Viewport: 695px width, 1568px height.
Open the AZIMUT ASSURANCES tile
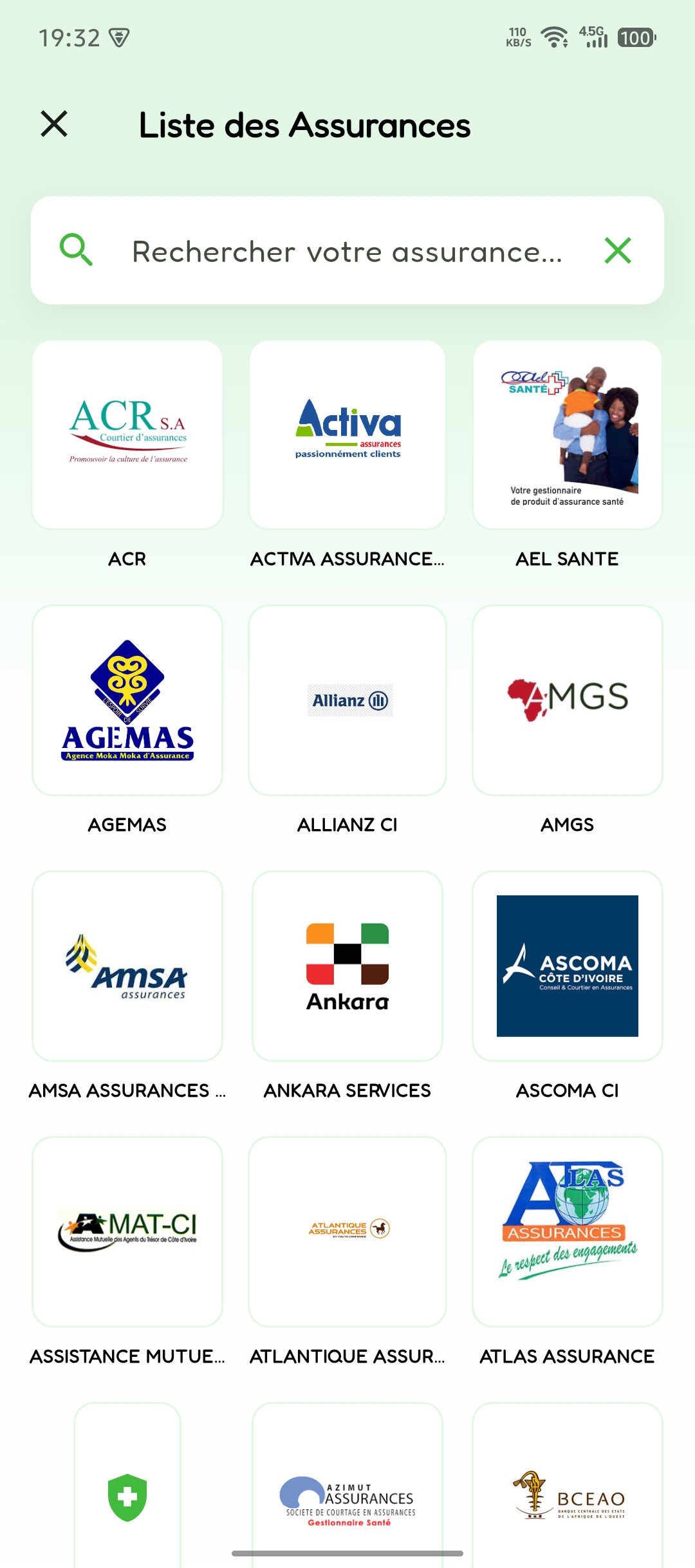[x=347, y=1493]
